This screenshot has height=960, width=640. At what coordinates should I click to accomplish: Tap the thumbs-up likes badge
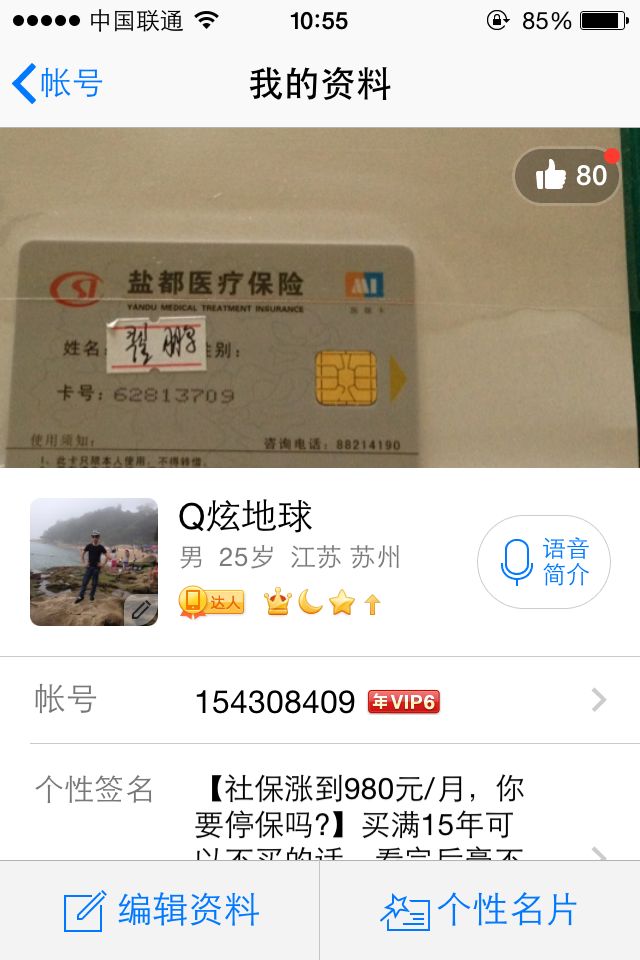(x=568, y=176)
